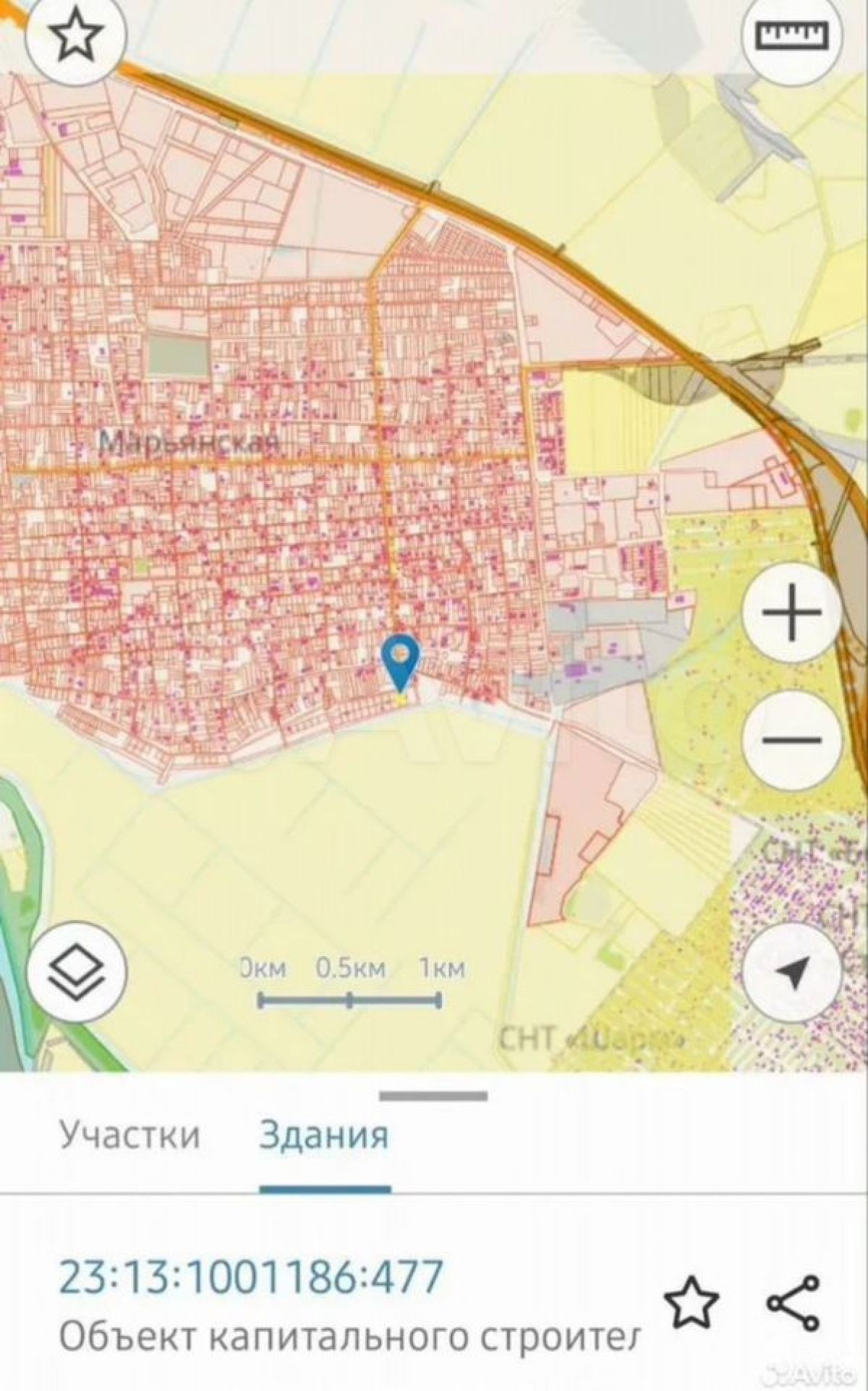Expand the bottom sheet handle
The image size is (868, 1391).
click(x=433, y=1096)
